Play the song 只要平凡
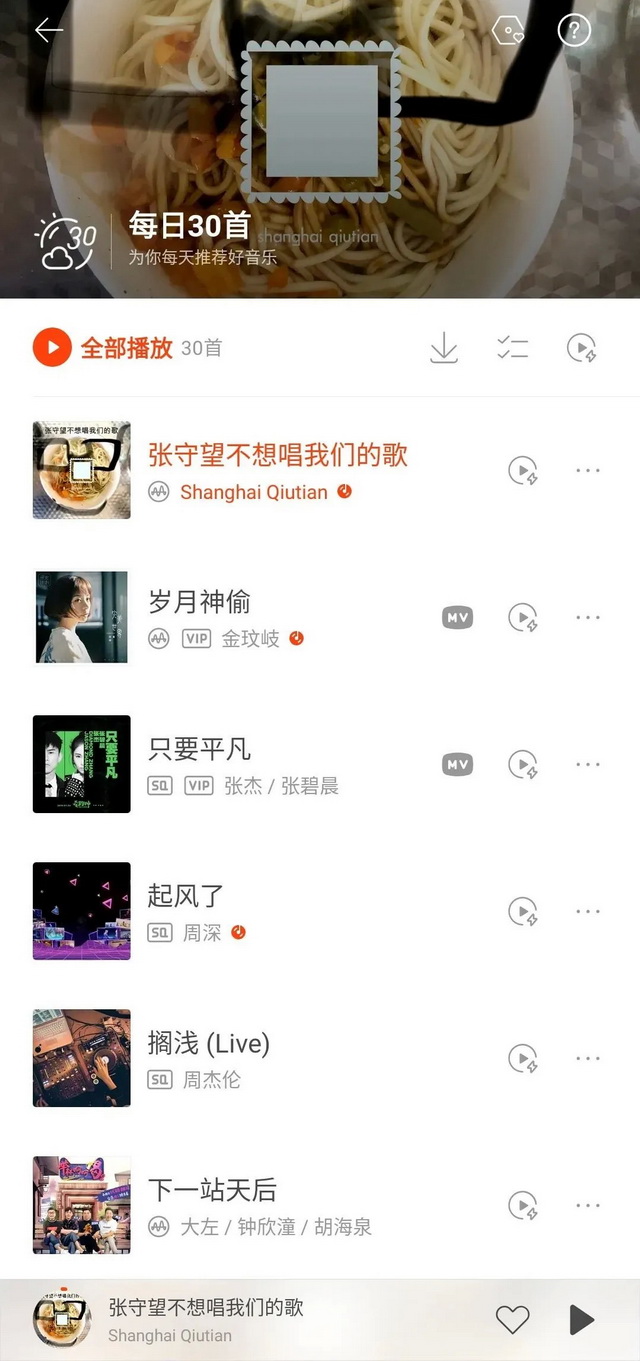Viewport: 640px width, 1361px height. [200, 750]
